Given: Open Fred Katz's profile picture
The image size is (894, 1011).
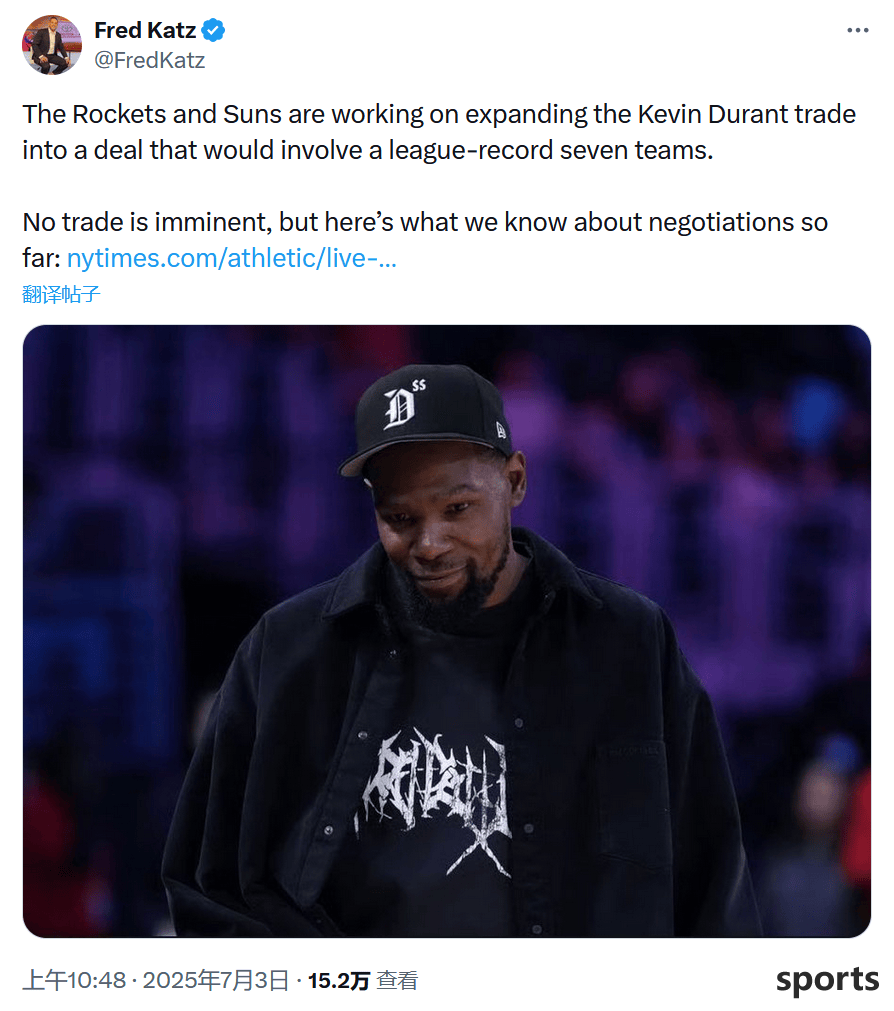Looking at the screenshot, I should click(51, 45).
